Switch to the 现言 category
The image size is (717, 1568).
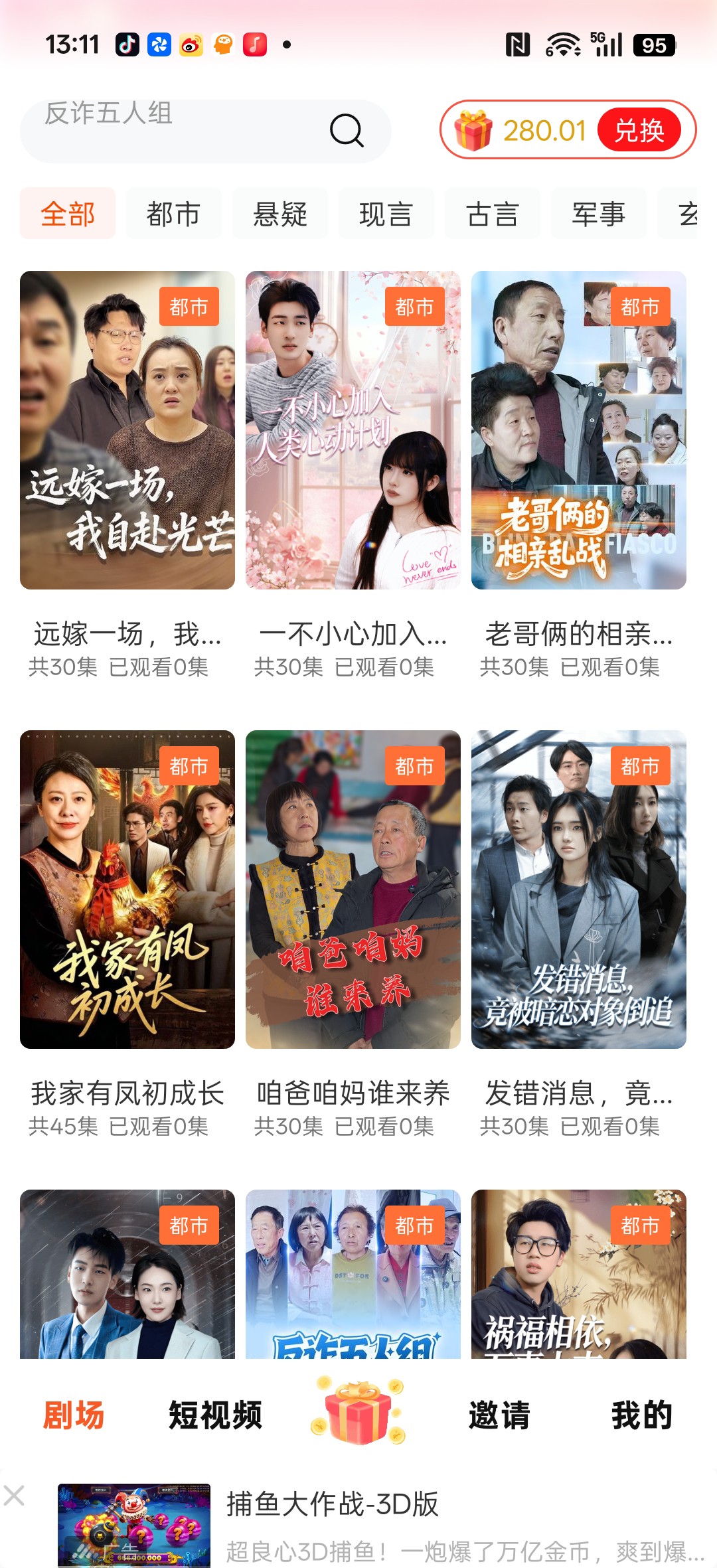[386, 213]
